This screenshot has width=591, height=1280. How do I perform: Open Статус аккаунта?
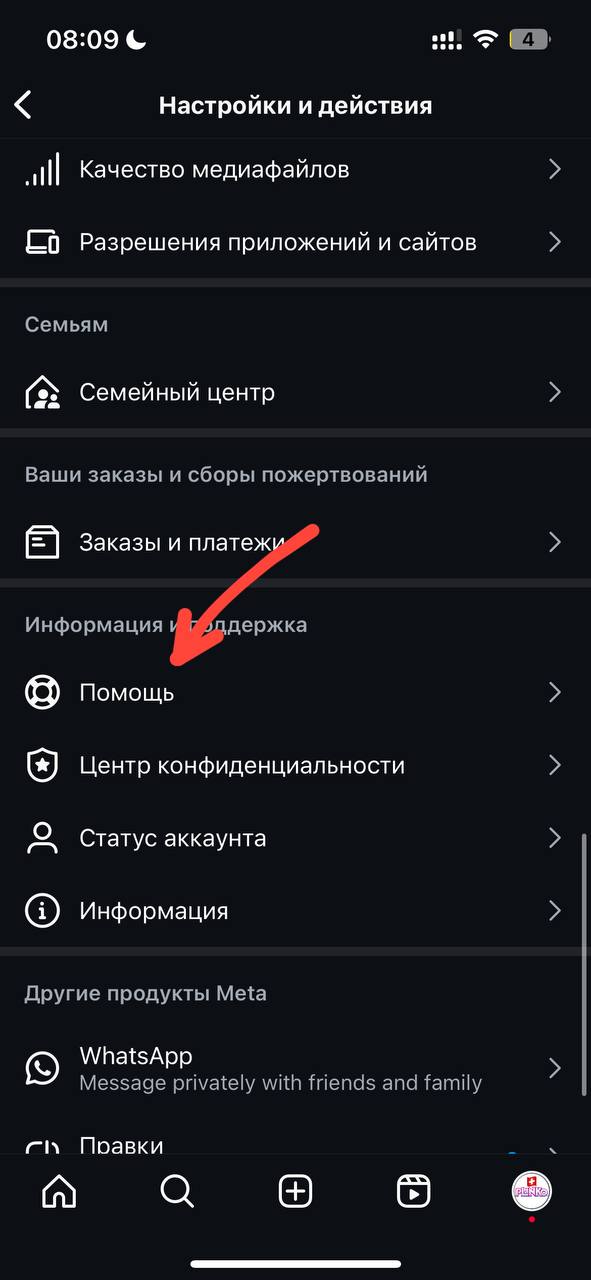(295, 838)
